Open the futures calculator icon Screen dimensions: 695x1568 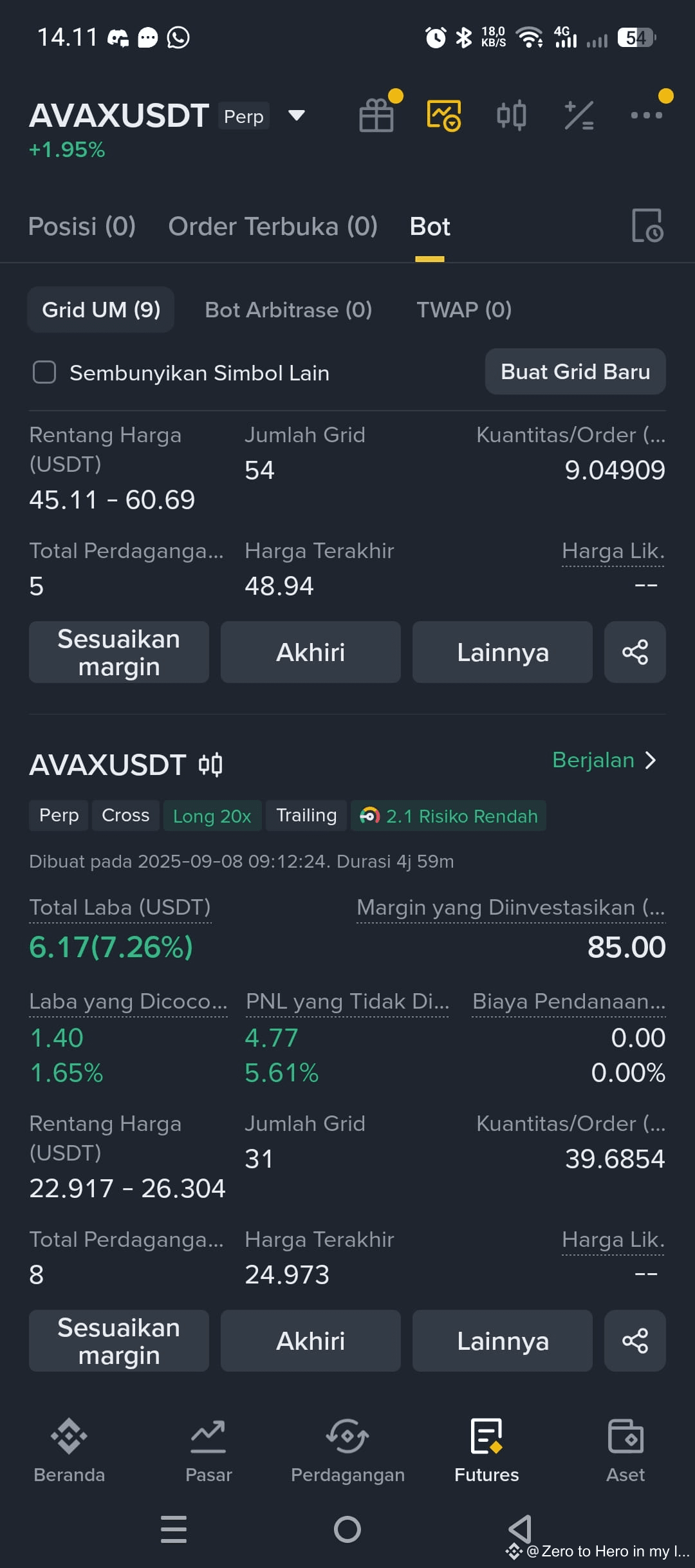579,116
